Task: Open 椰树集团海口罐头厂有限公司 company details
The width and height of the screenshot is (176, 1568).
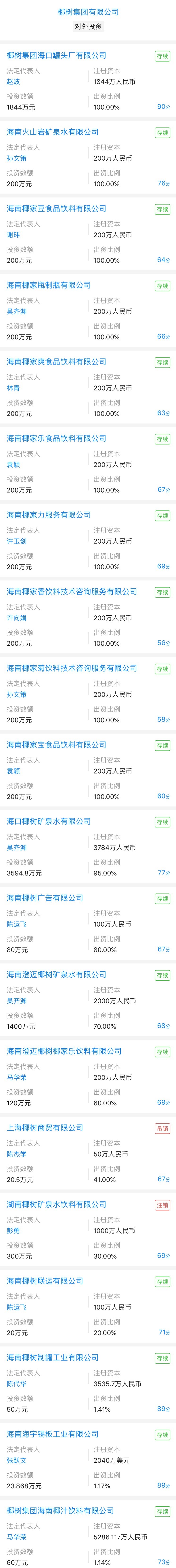Action: (x=56, y=55)
